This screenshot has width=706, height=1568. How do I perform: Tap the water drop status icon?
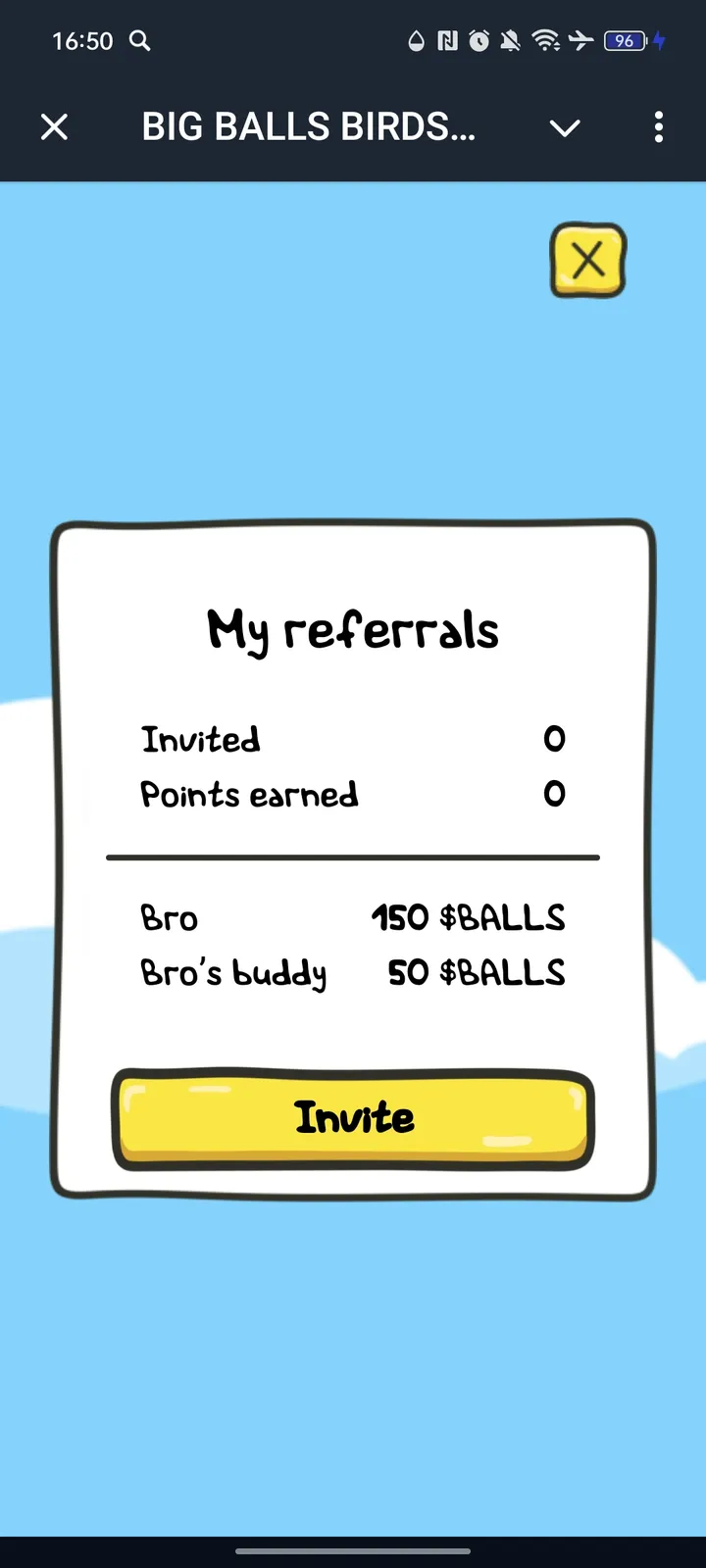pos(416,41)
